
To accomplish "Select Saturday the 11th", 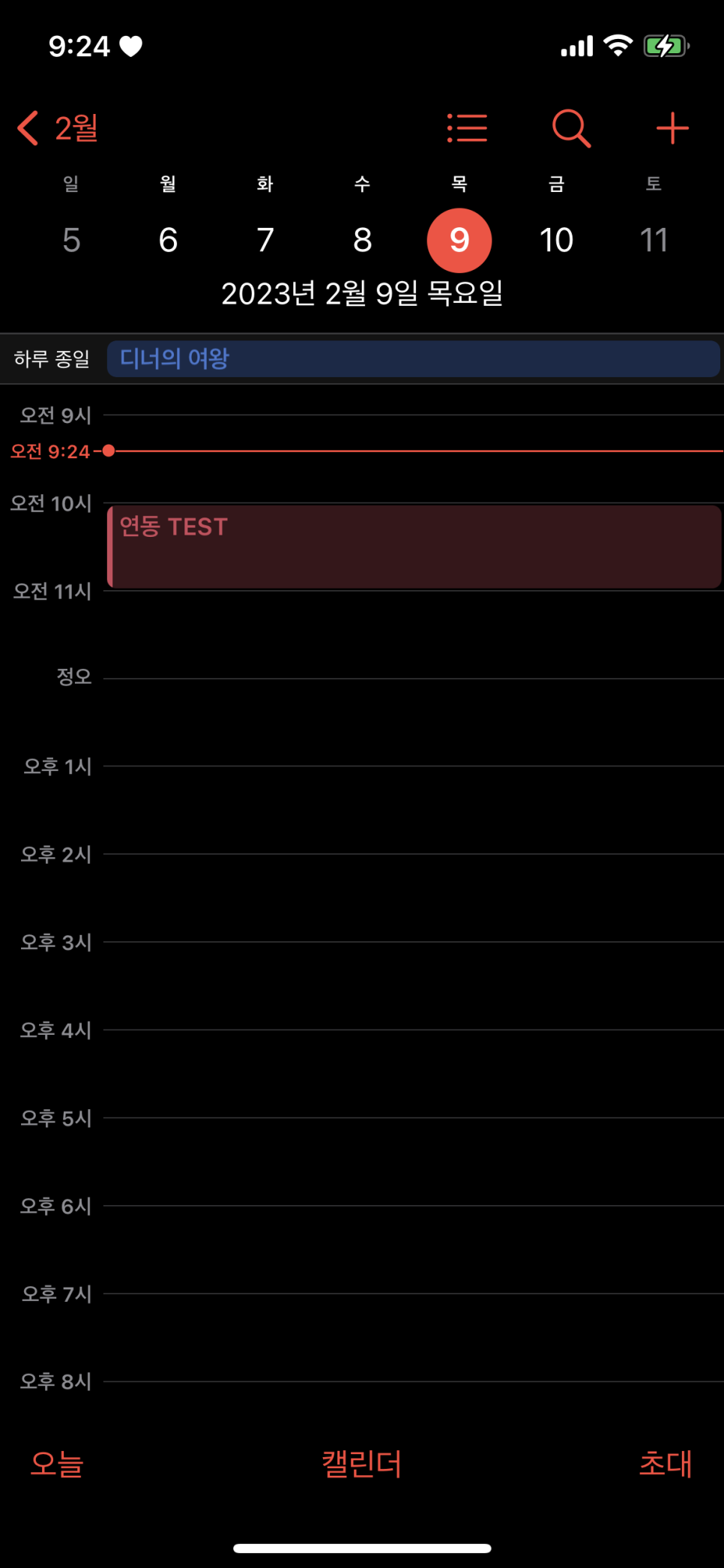I will coord(654,240).
